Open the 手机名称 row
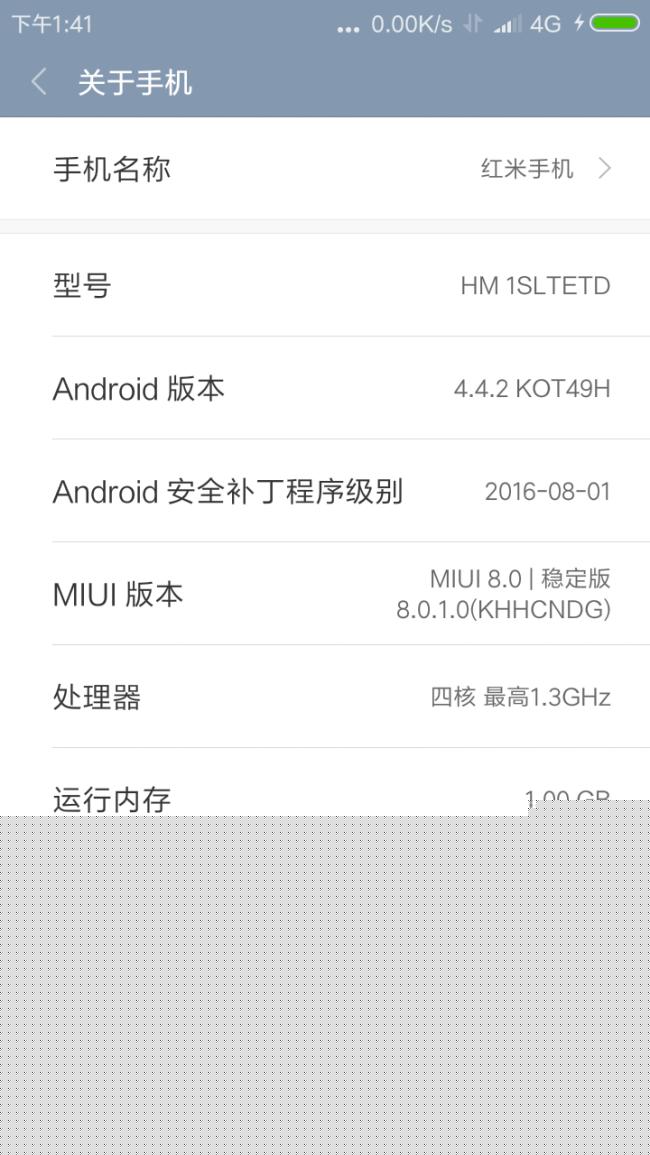650x1155 pixels. [x=325, y=169]
